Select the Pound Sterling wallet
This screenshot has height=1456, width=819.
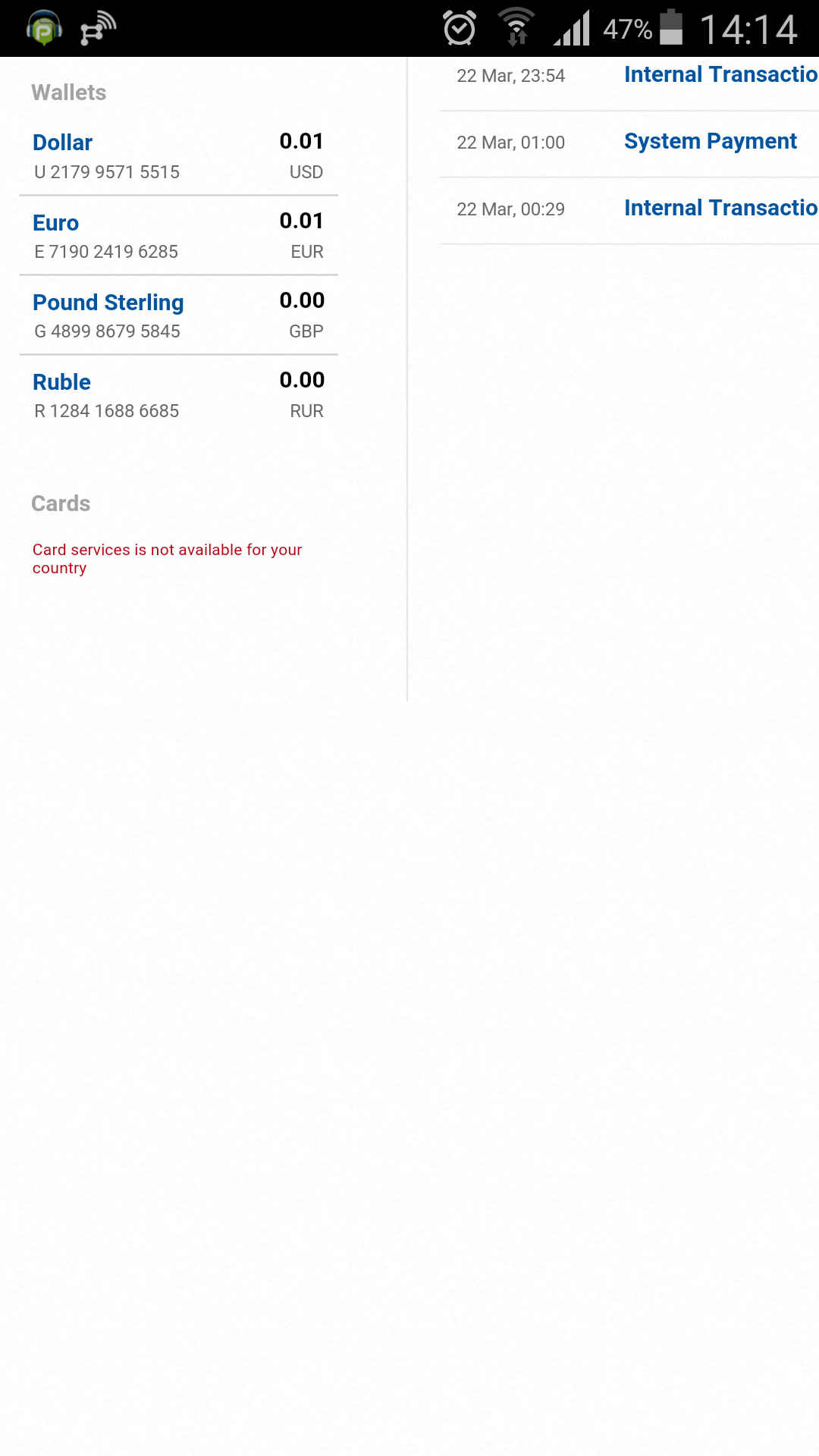pos(179,315)
